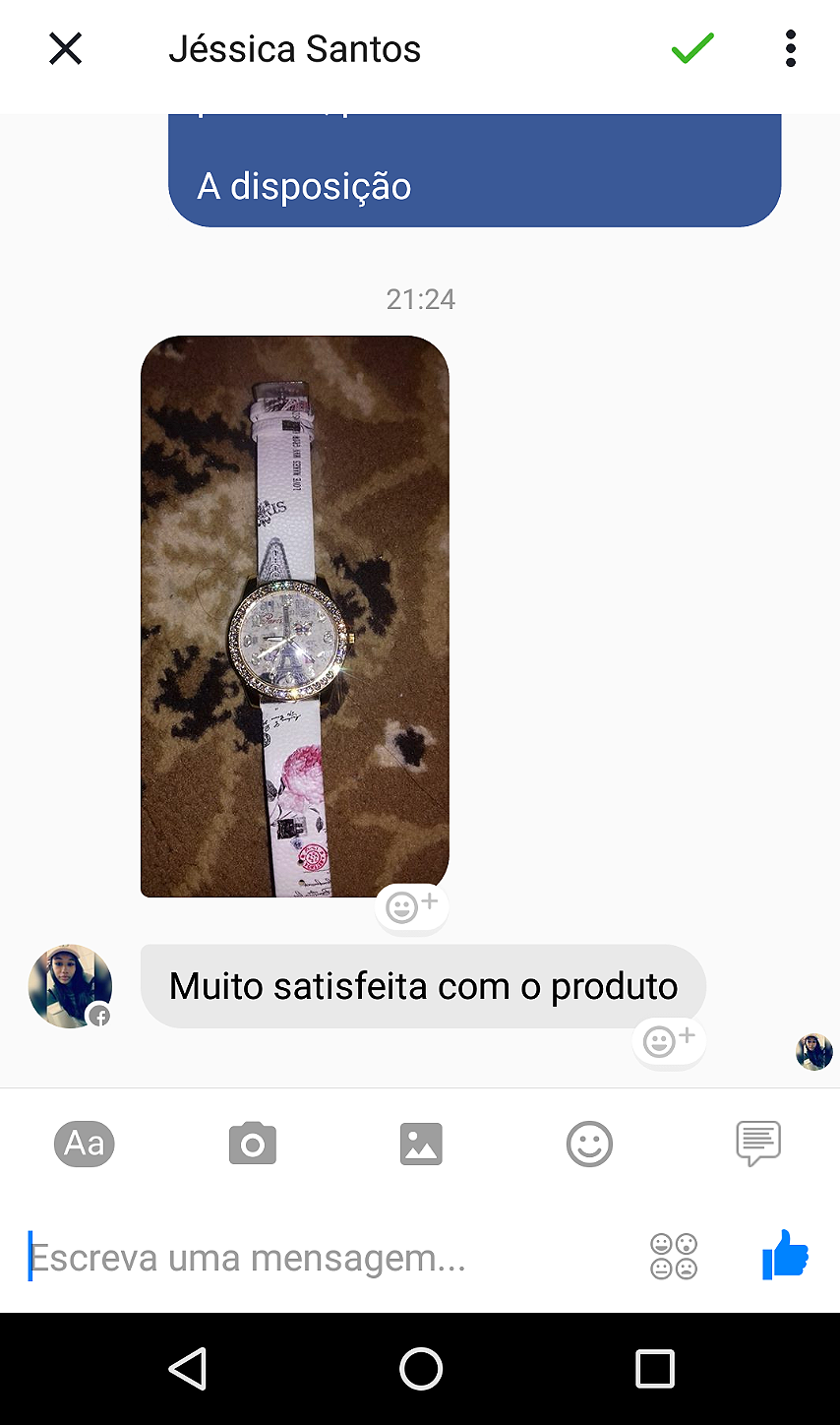Image resolution: width=840 pixels, height=1425 pixels.
Task: Open the camera to take a photo
Action: [253, 1144]
